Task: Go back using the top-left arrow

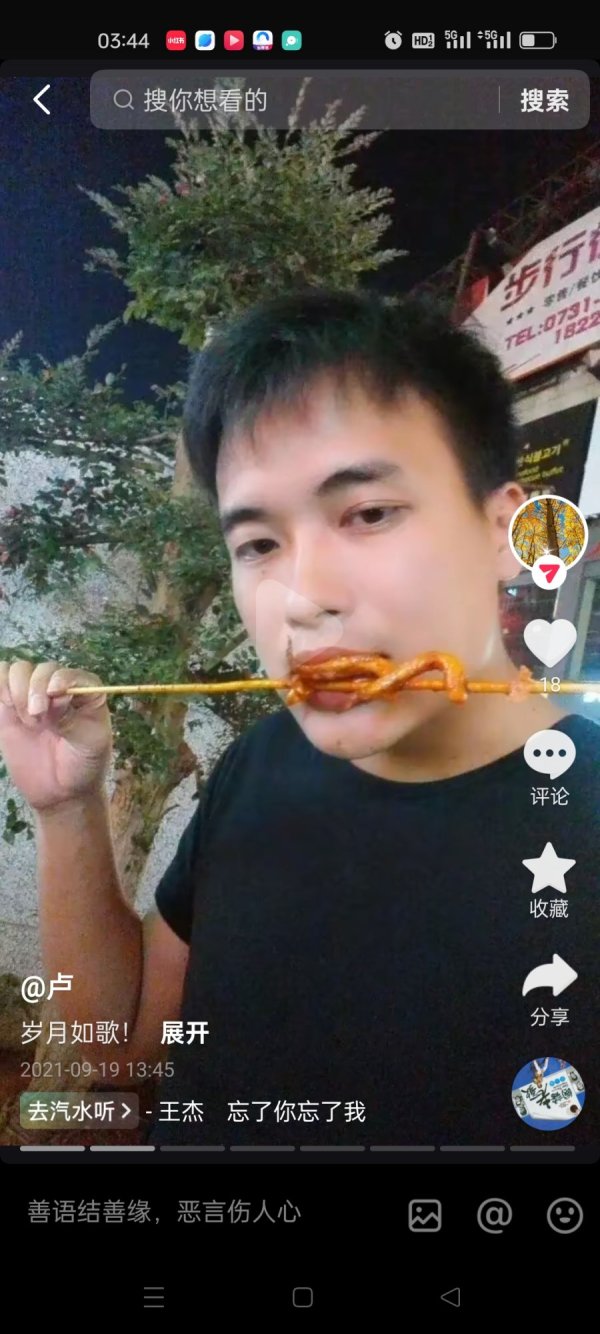Action: [x=42, y=100]
